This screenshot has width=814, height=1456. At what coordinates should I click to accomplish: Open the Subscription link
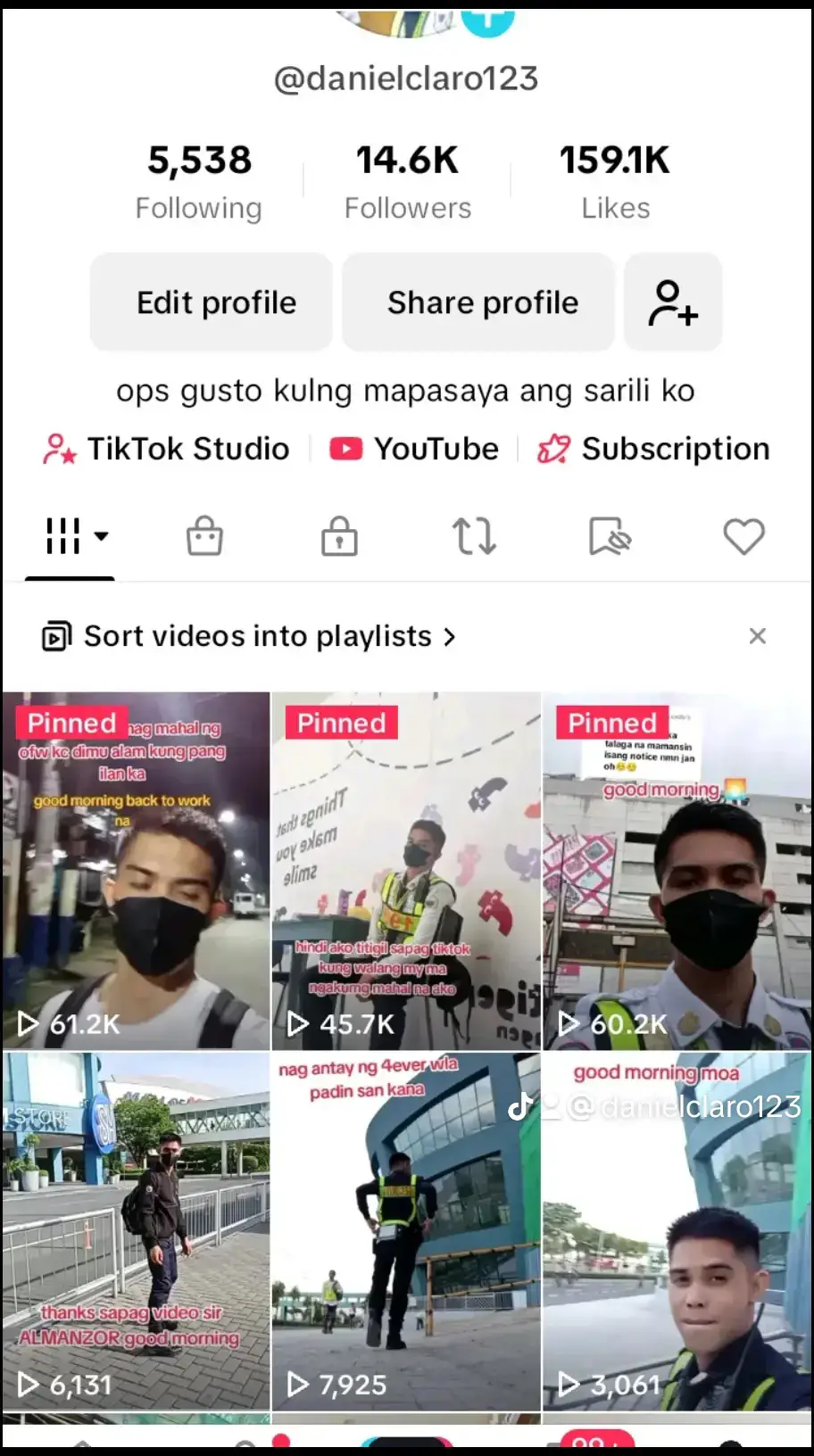(x=653, y=449)
